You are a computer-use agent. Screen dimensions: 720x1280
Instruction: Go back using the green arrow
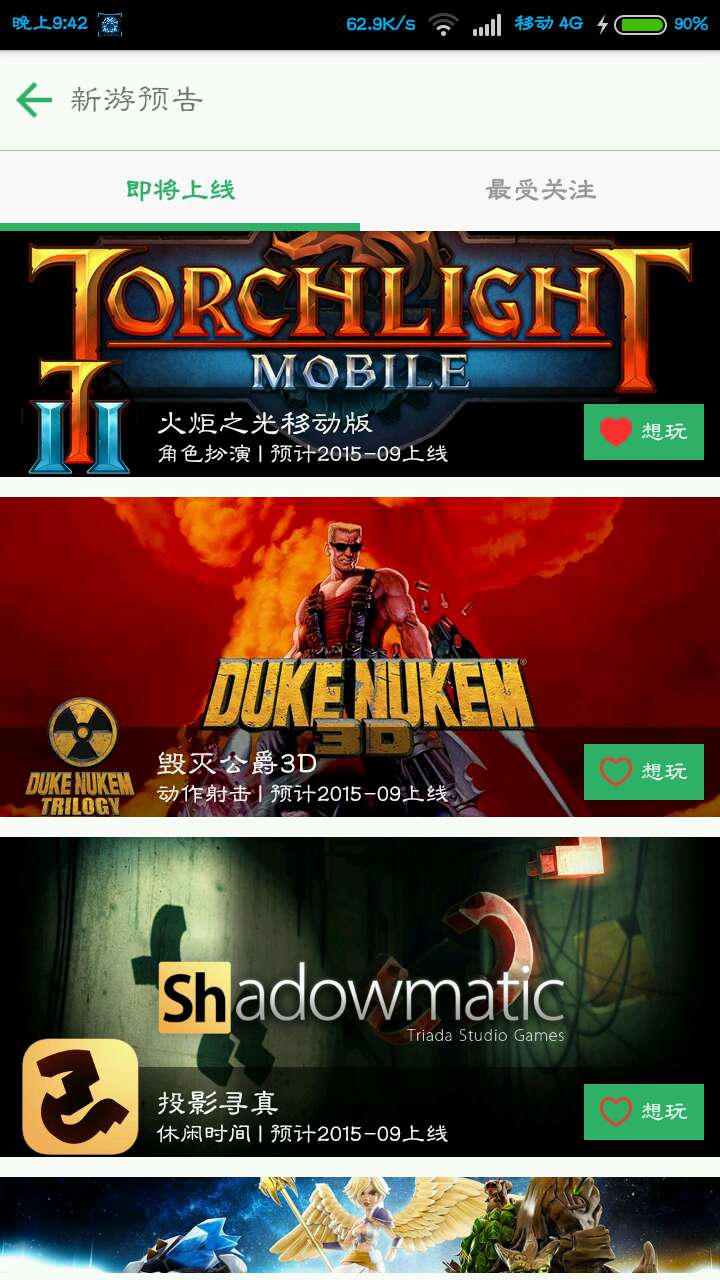coord(34,100)
